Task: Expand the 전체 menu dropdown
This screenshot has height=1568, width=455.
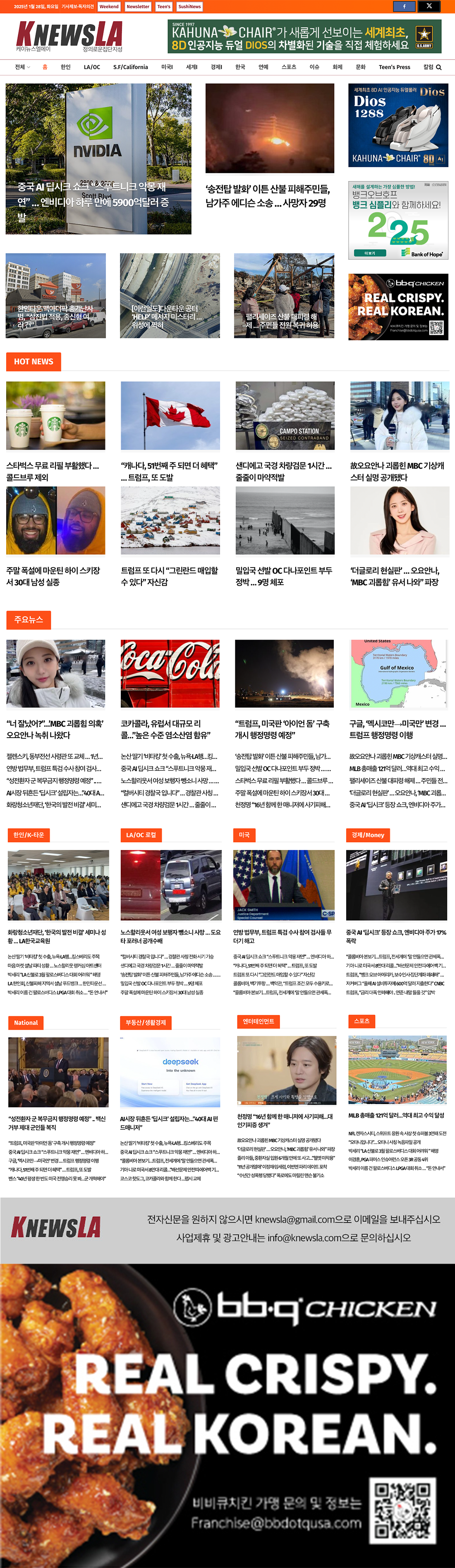Action: pos(22,67)
